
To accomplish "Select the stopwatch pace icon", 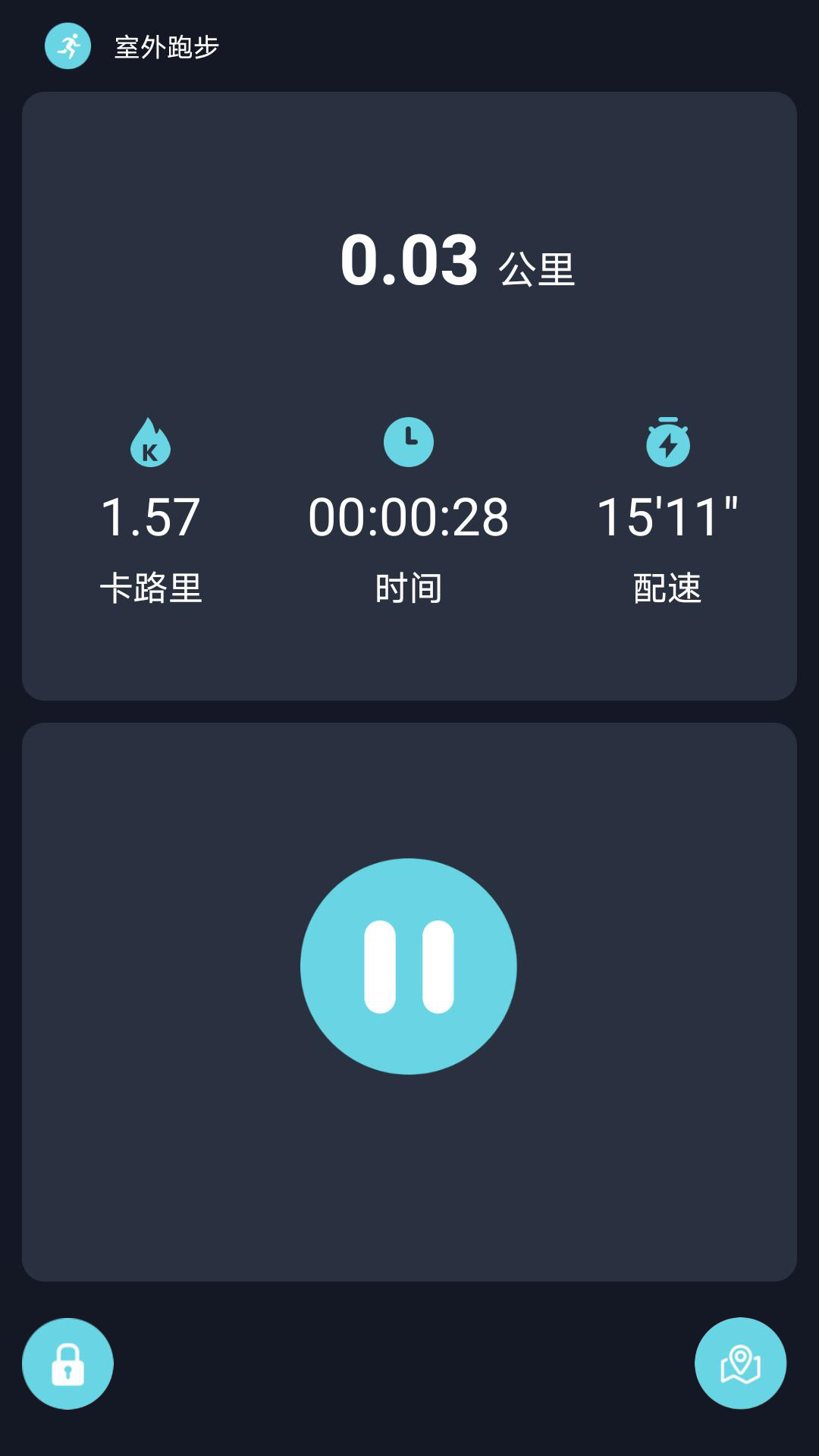I will tap(668, 442).
